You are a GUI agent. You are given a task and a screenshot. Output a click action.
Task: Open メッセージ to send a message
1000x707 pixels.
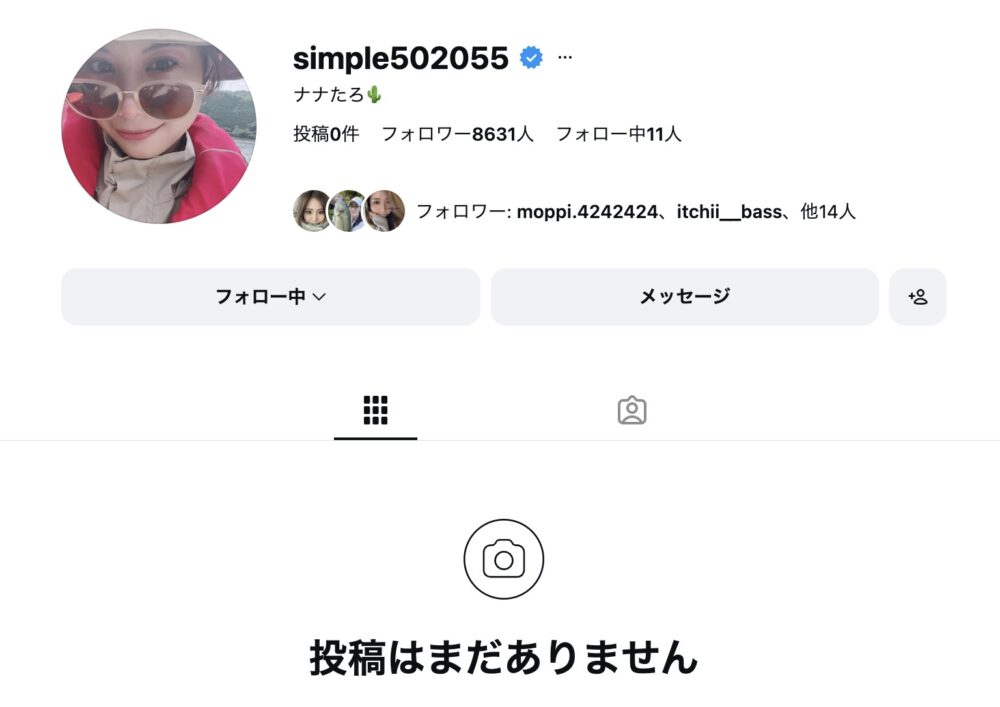click(x=684, y=297)
